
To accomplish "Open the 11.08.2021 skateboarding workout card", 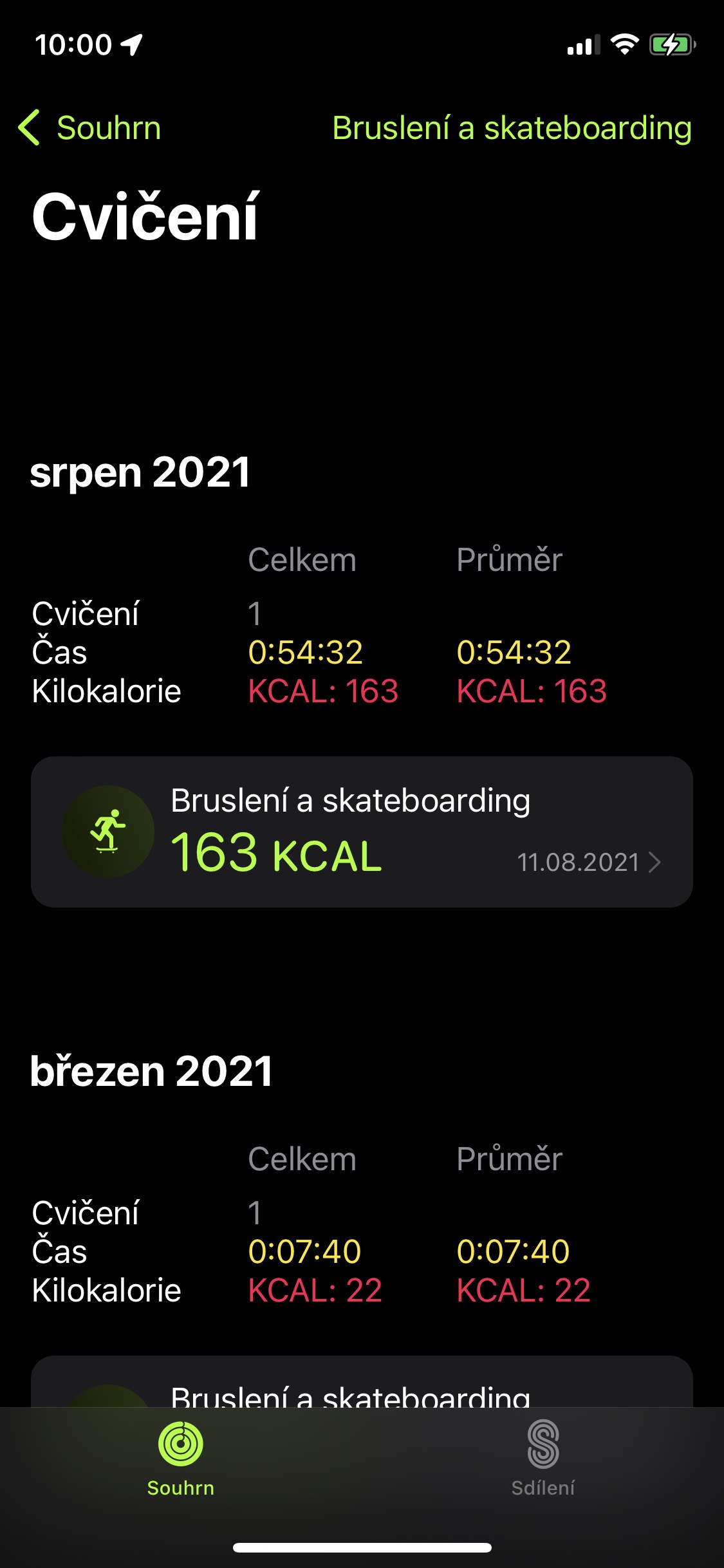I will 362,832.
